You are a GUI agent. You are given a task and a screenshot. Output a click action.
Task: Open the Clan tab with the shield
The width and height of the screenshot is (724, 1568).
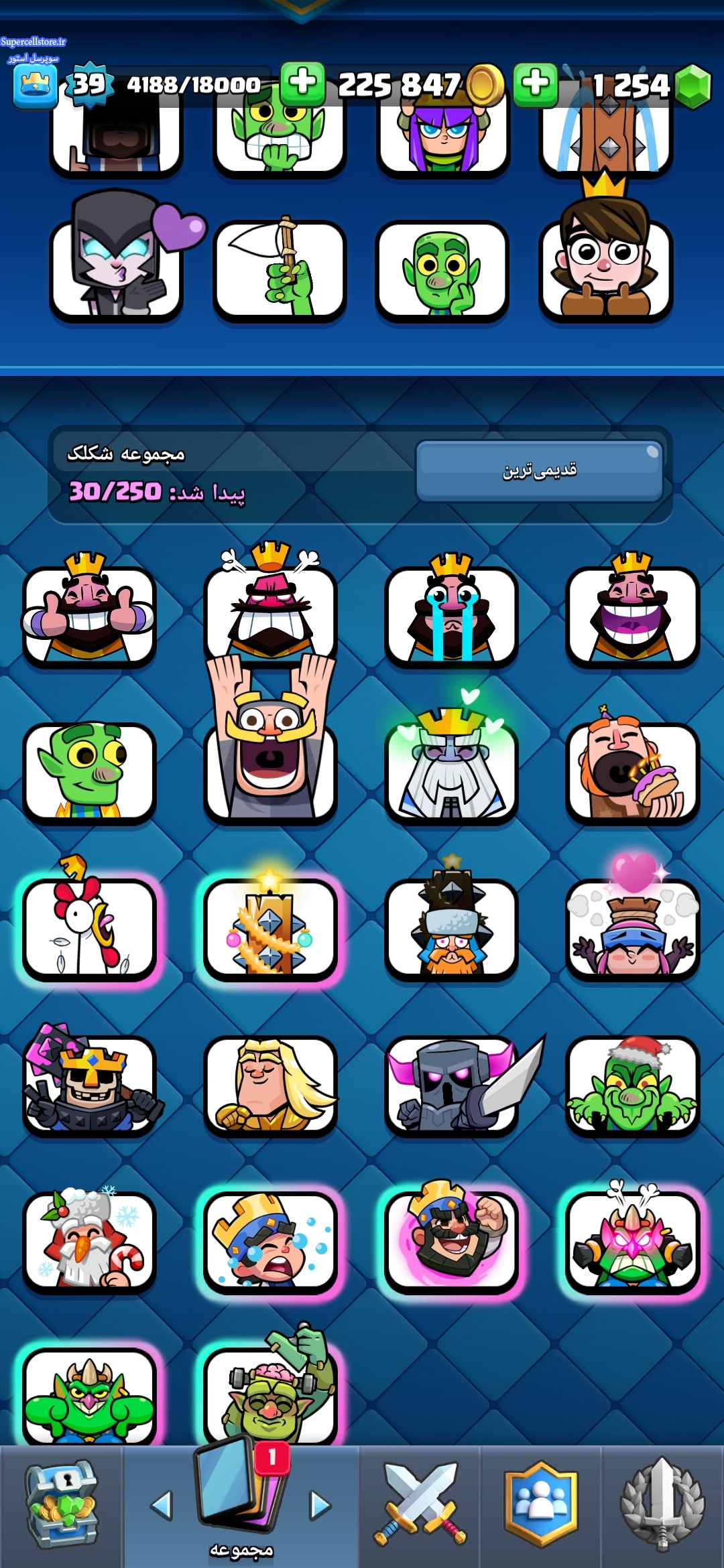[540, 1505]
